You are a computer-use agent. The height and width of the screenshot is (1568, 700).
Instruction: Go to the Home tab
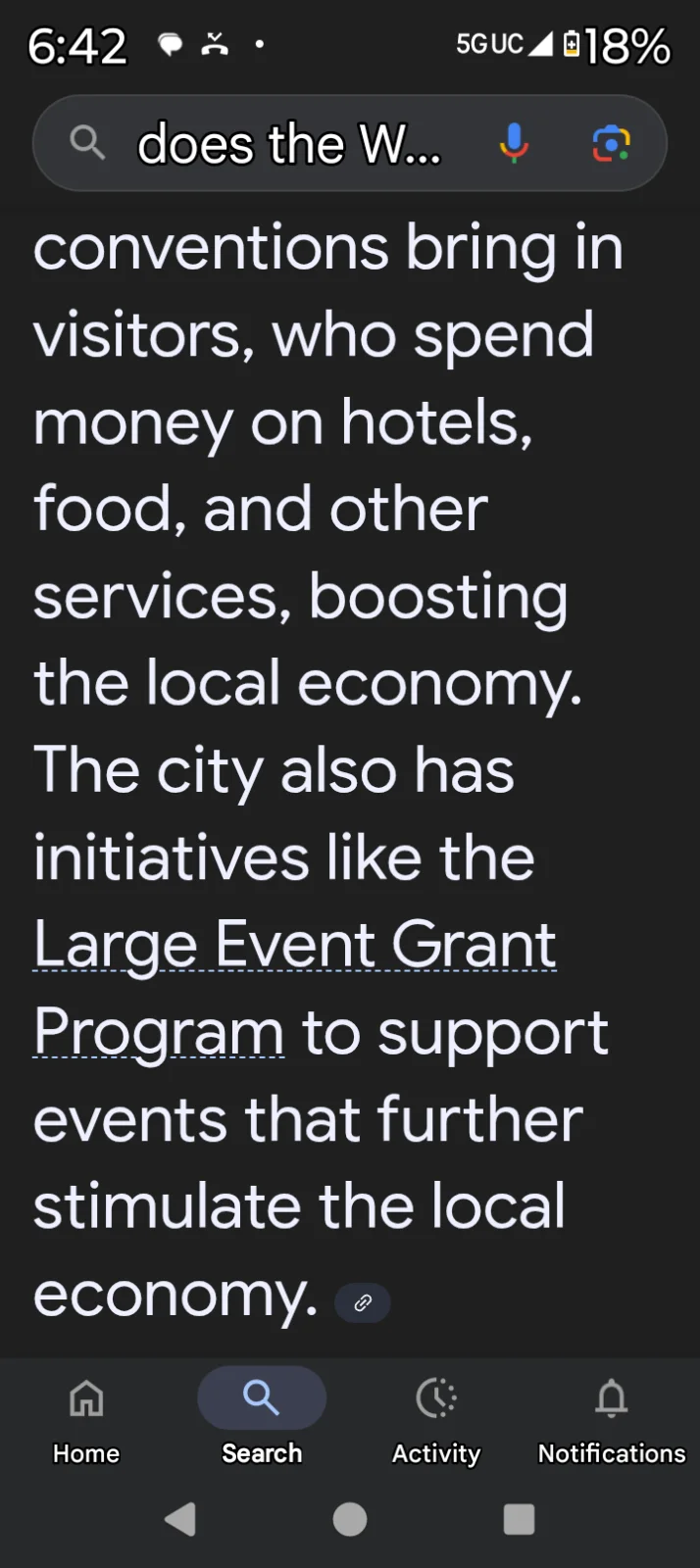tap(86, 1417)
